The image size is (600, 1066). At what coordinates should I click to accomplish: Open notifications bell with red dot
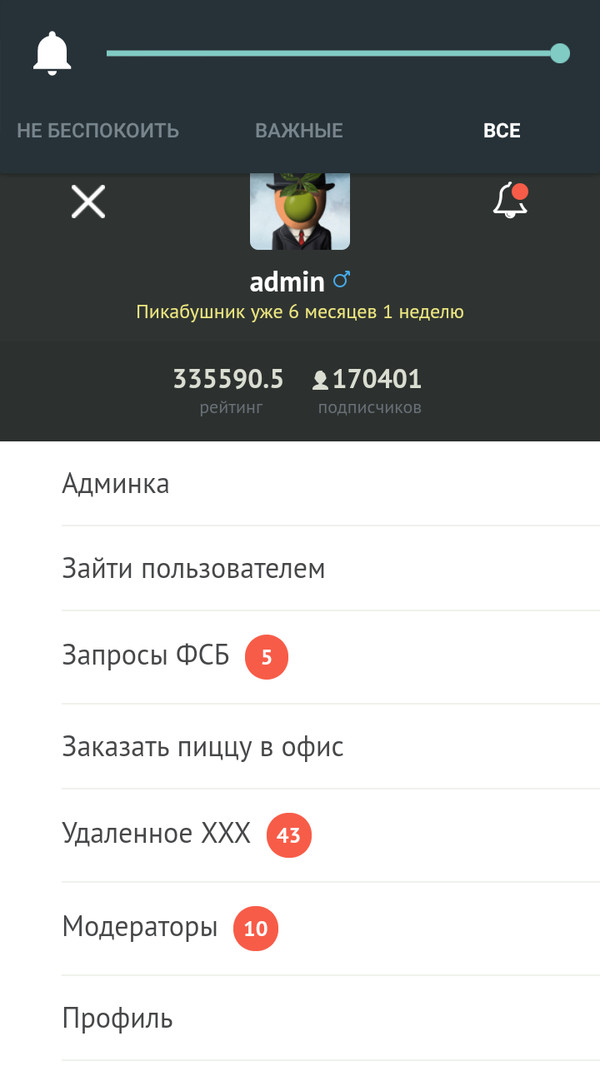coord(510,201)
